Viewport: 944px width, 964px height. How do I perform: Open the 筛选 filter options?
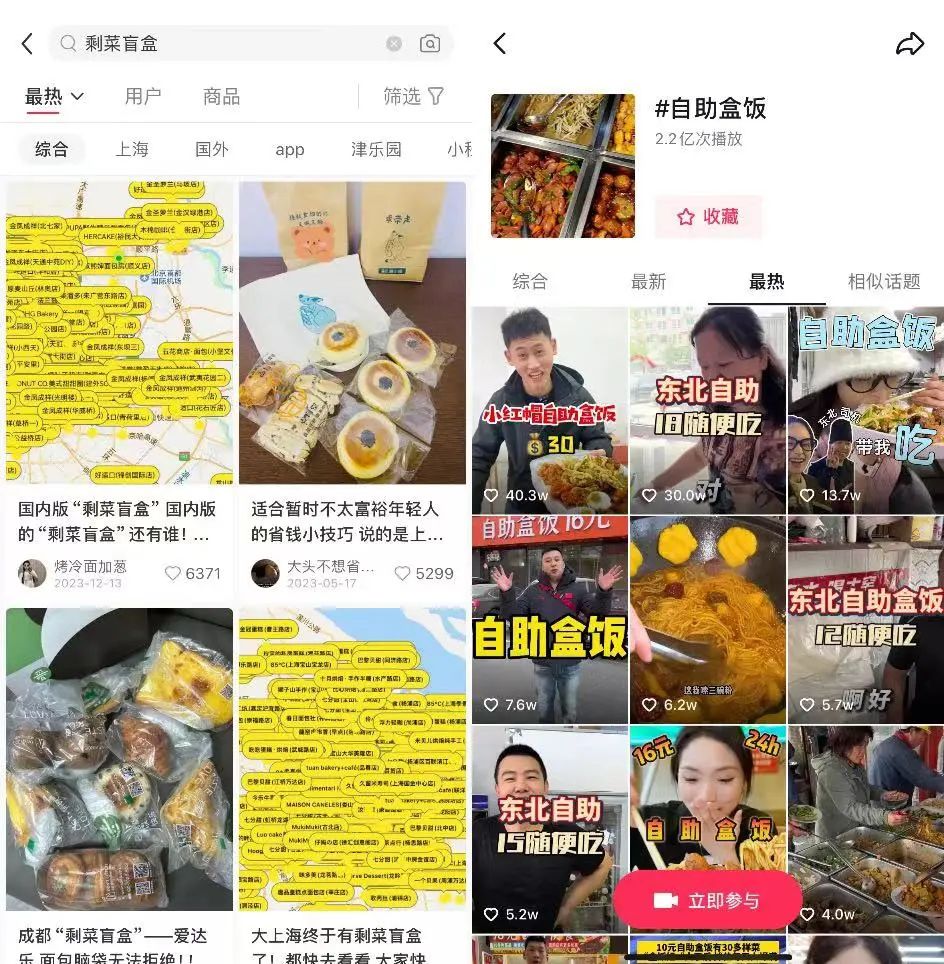pyautogui.click(x=413, y=96)
